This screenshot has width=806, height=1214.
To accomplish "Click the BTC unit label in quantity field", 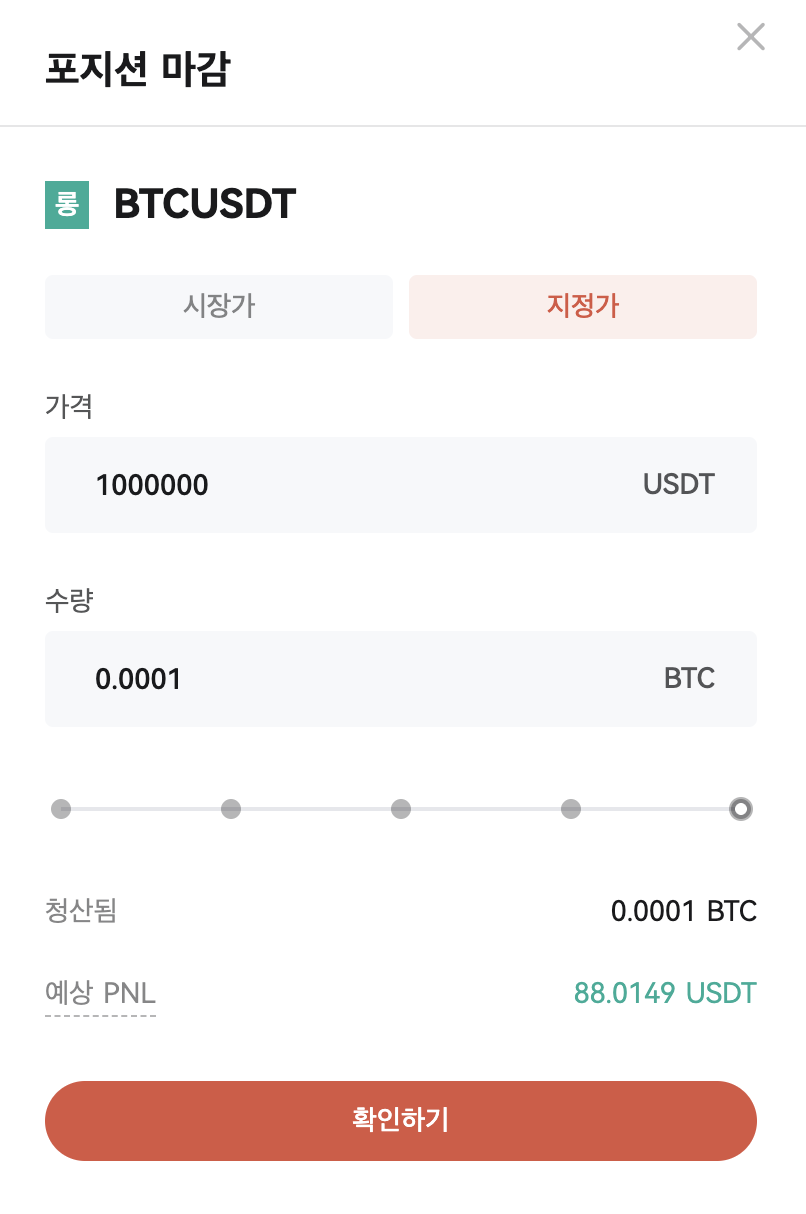I will (690, 679).
